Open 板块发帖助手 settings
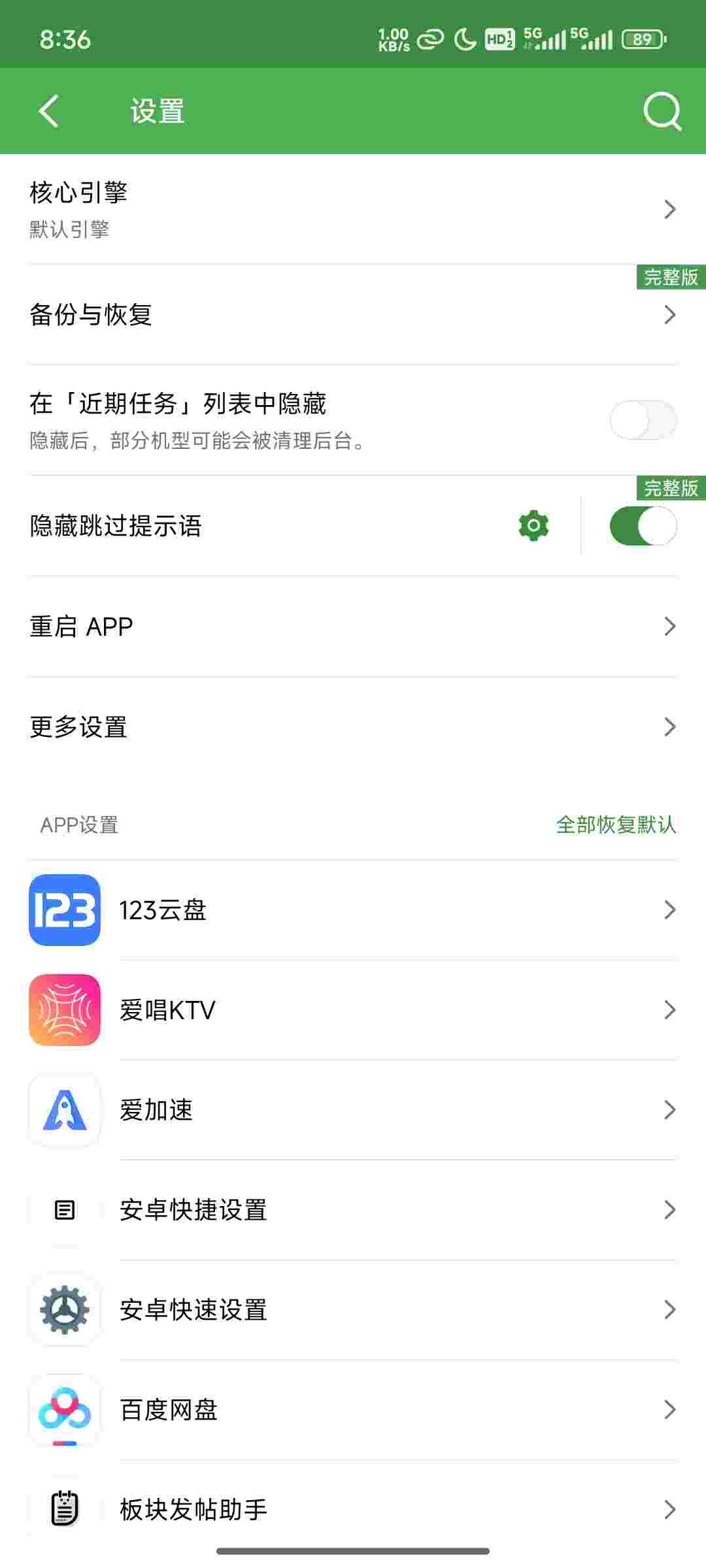 [x=353, y=1509]
